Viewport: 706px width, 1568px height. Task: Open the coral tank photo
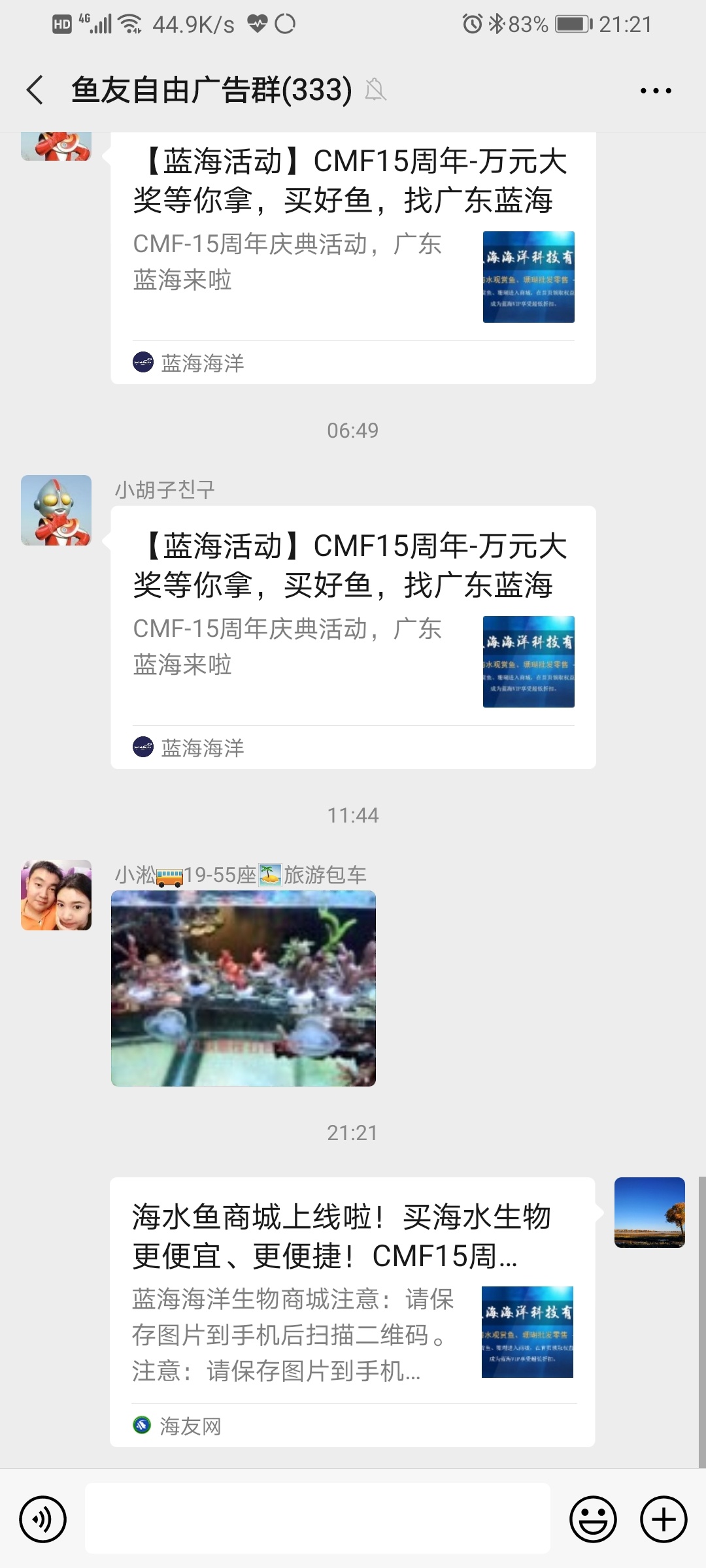(x=243, y=988)
